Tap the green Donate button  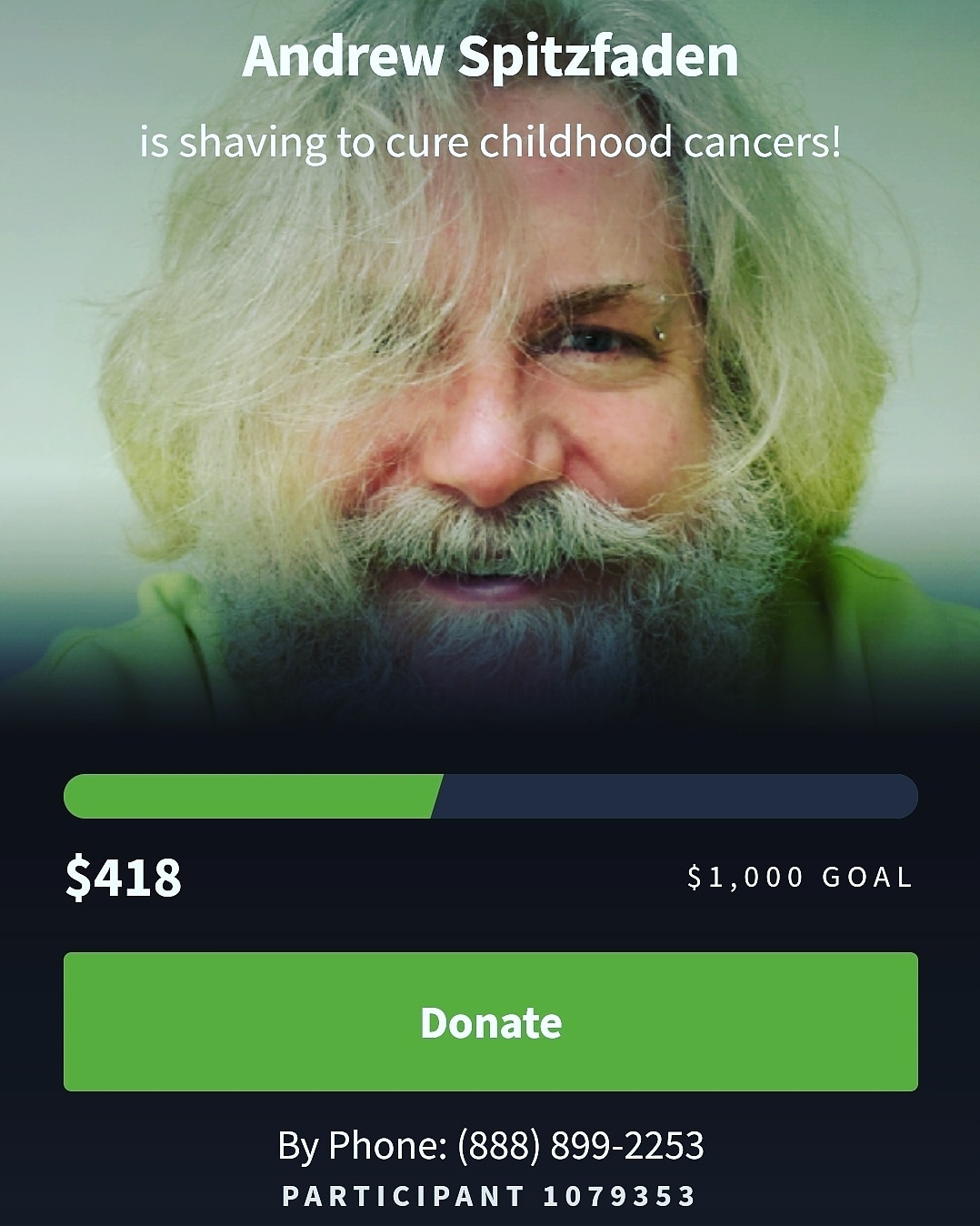pos(490,1021)
